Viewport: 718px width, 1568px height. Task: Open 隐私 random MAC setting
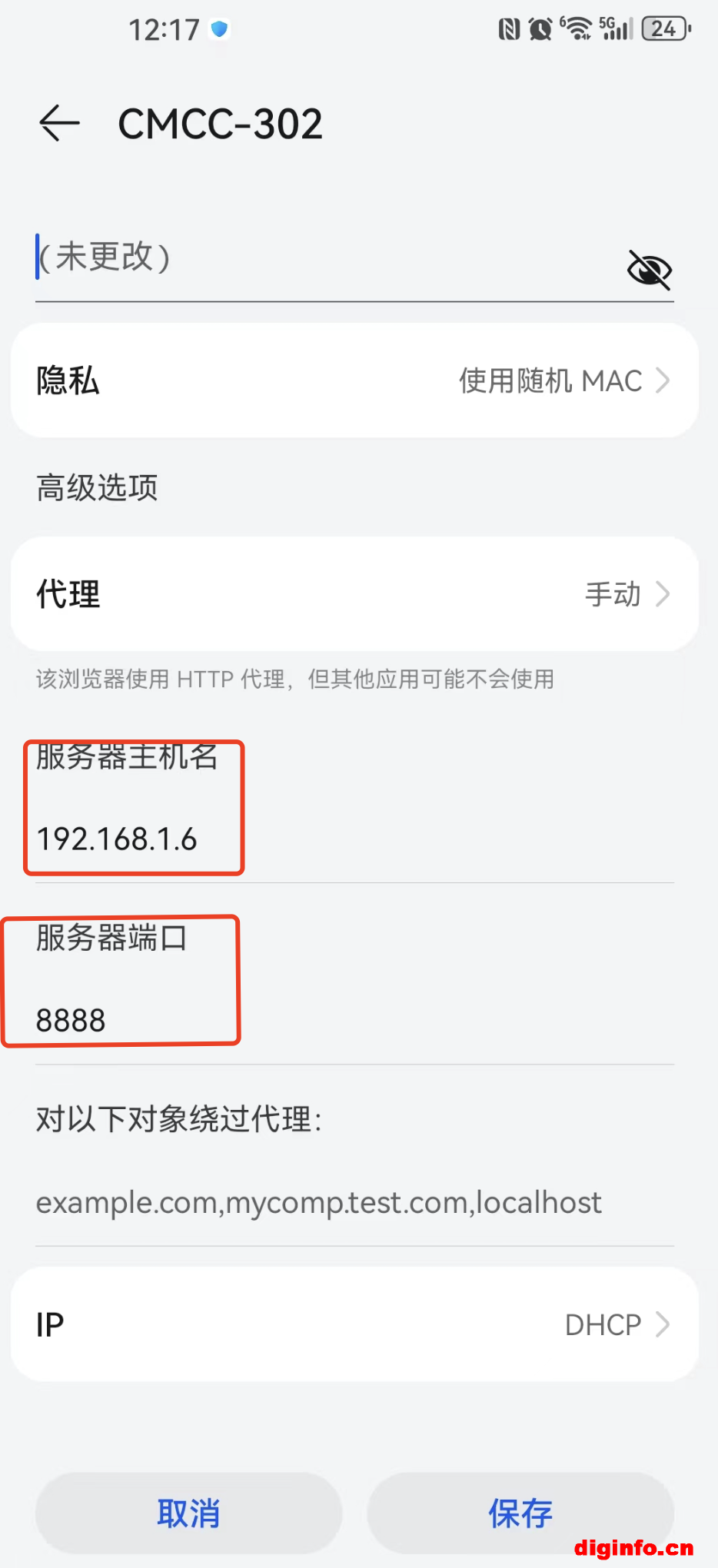[x=354, y=380]
